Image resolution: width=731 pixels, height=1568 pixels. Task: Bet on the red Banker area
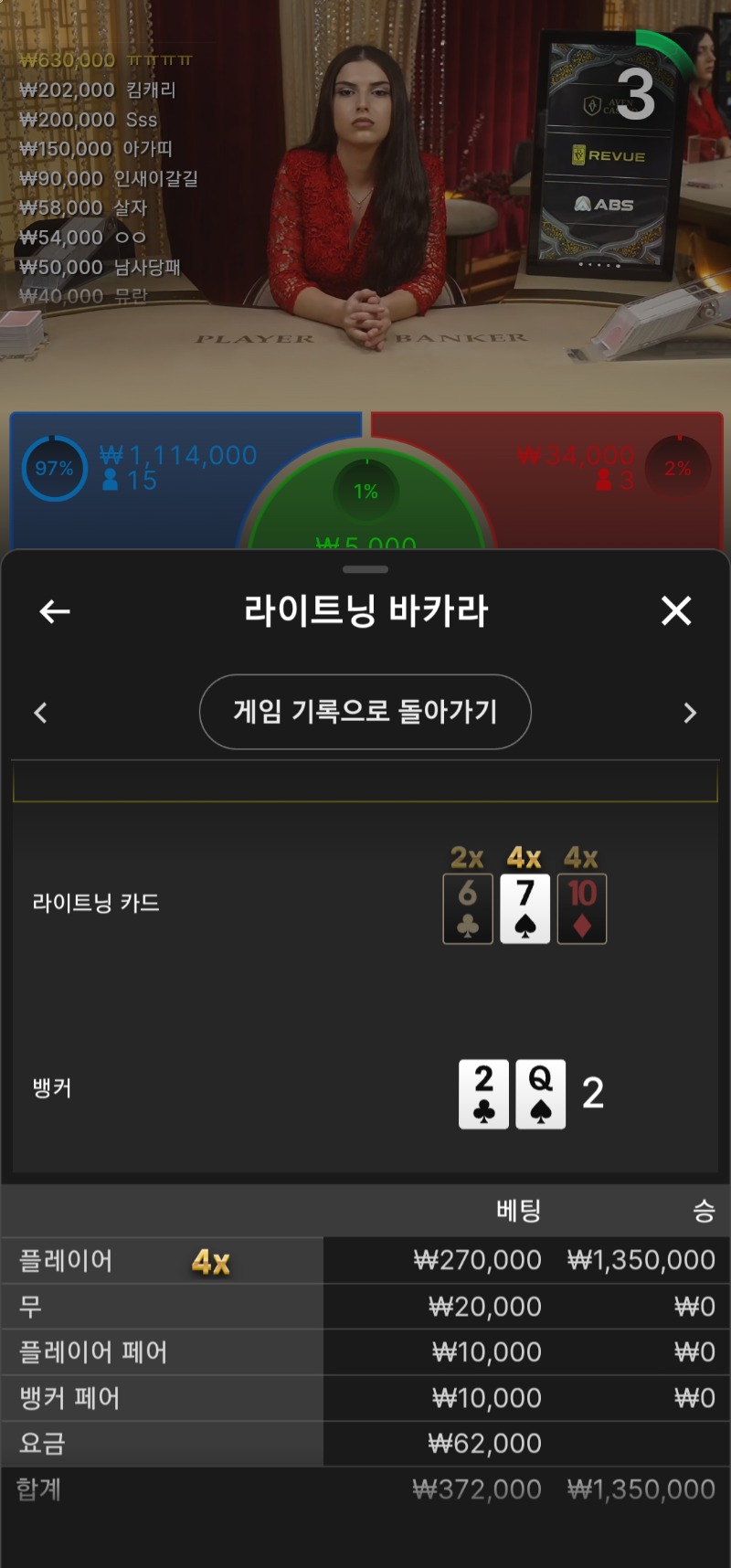click(x=603, y=480)
